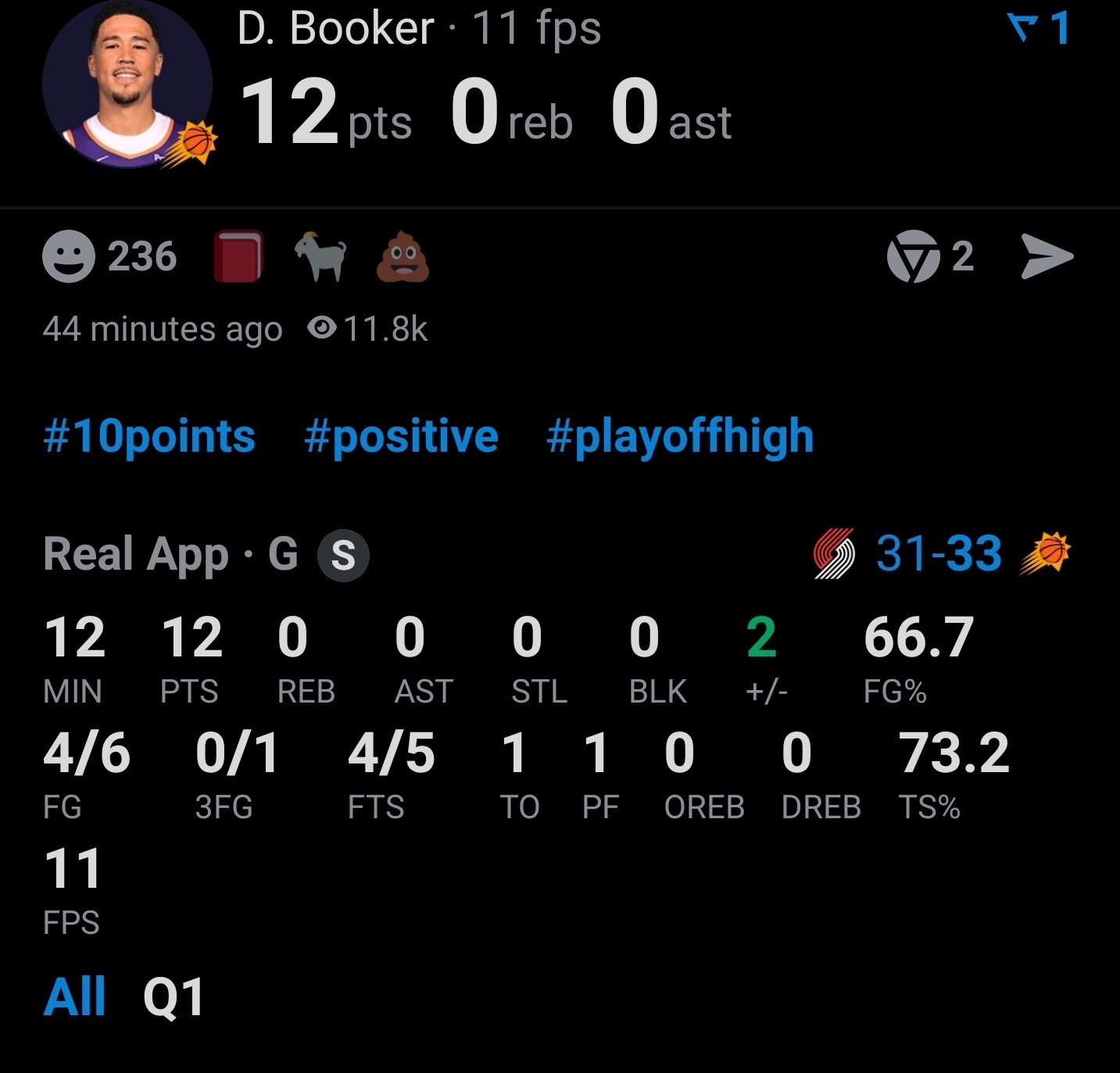React with the poop emoji
Viewport: 1120px width, 1073px height.
click(403, 256)
